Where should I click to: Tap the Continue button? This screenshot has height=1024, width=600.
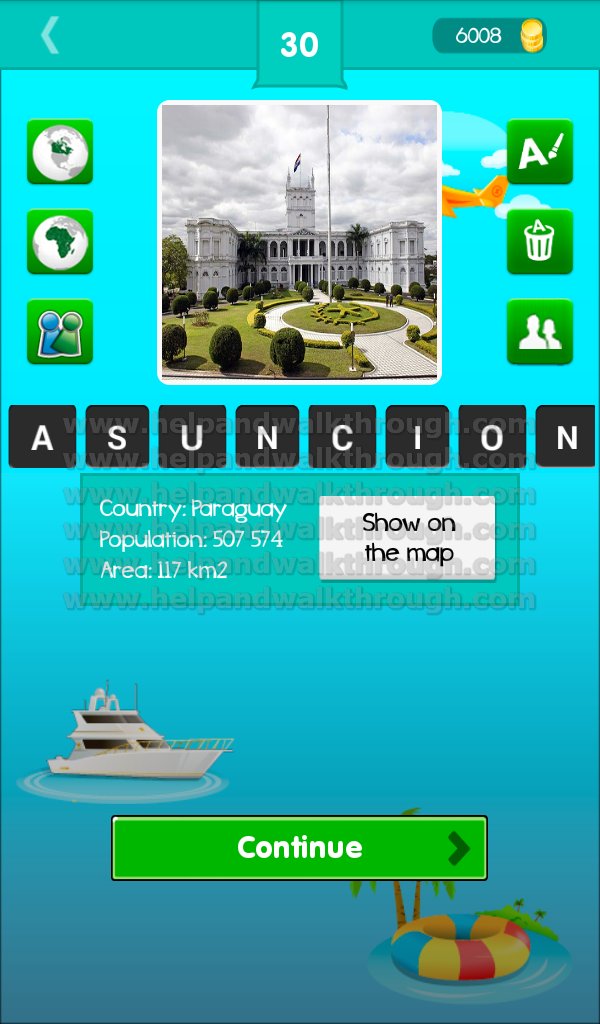(x=299, y=848)
